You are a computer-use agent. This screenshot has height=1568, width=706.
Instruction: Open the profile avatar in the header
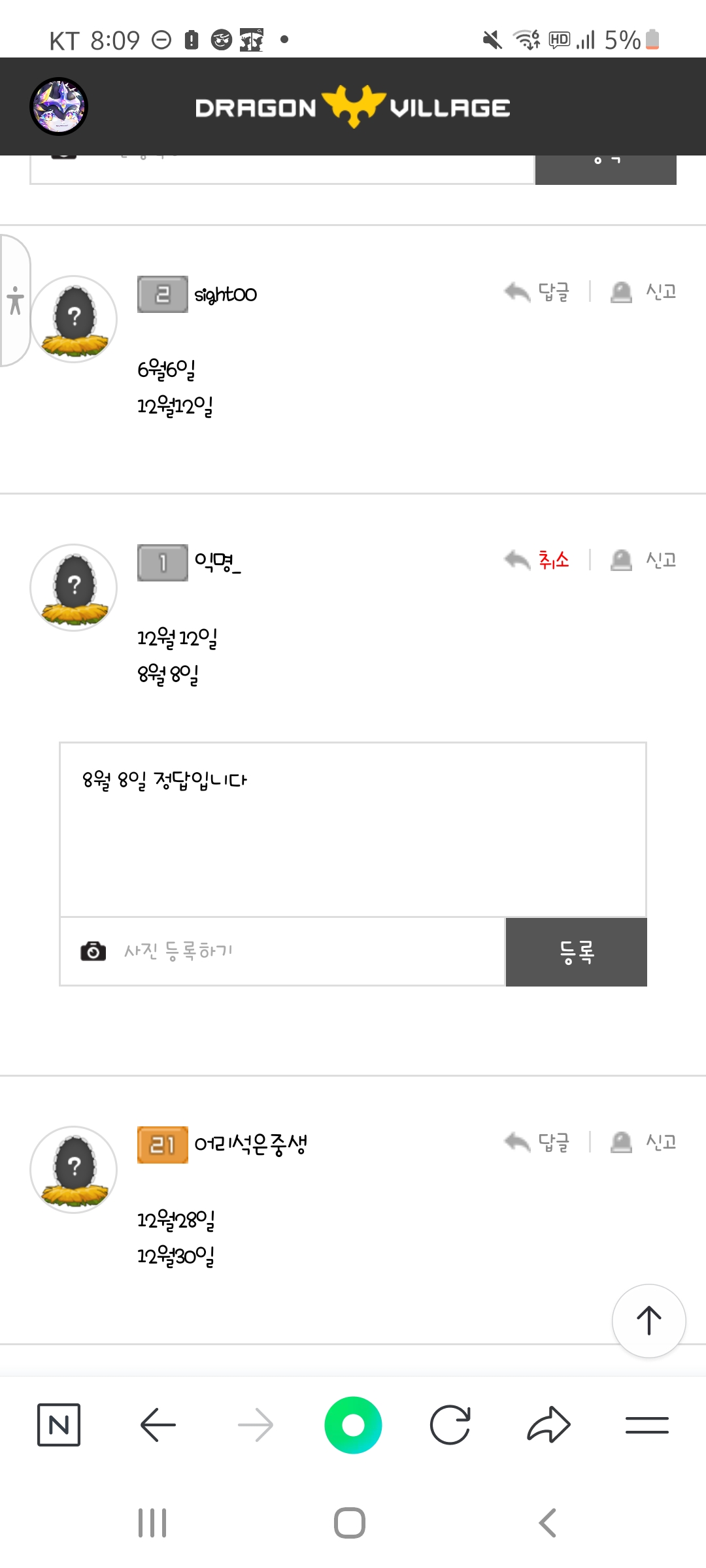point(59,106)
